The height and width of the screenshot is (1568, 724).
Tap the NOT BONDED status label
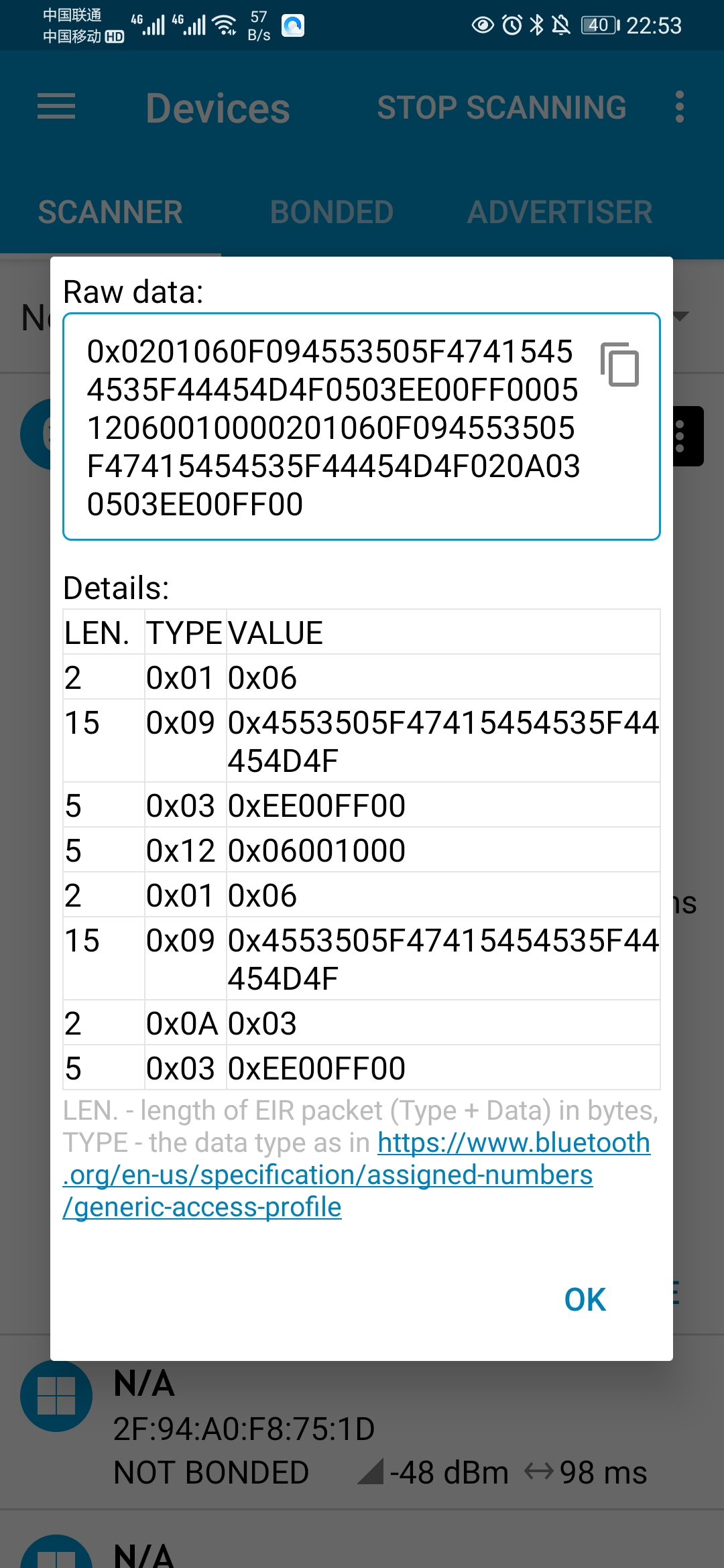[211, 1472]
